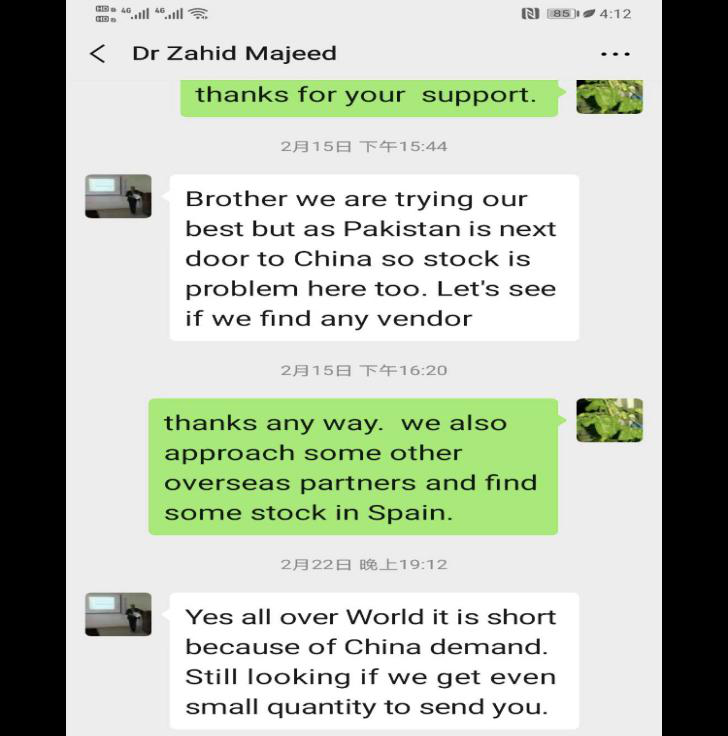Tap my avatar beside 'thanks for your support'

pos(609,97)
